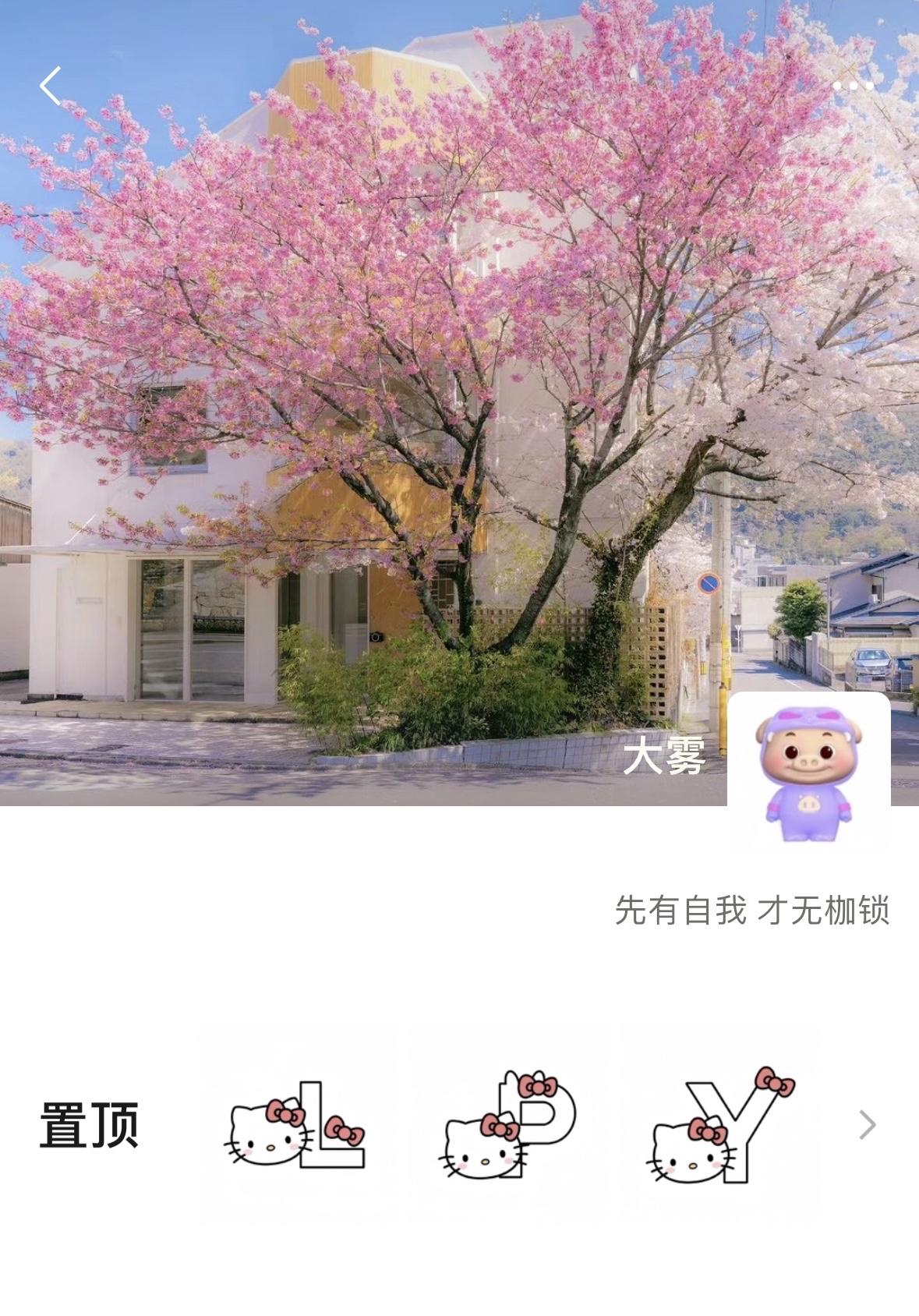Open 大雾's pig avatar picture

808,773
